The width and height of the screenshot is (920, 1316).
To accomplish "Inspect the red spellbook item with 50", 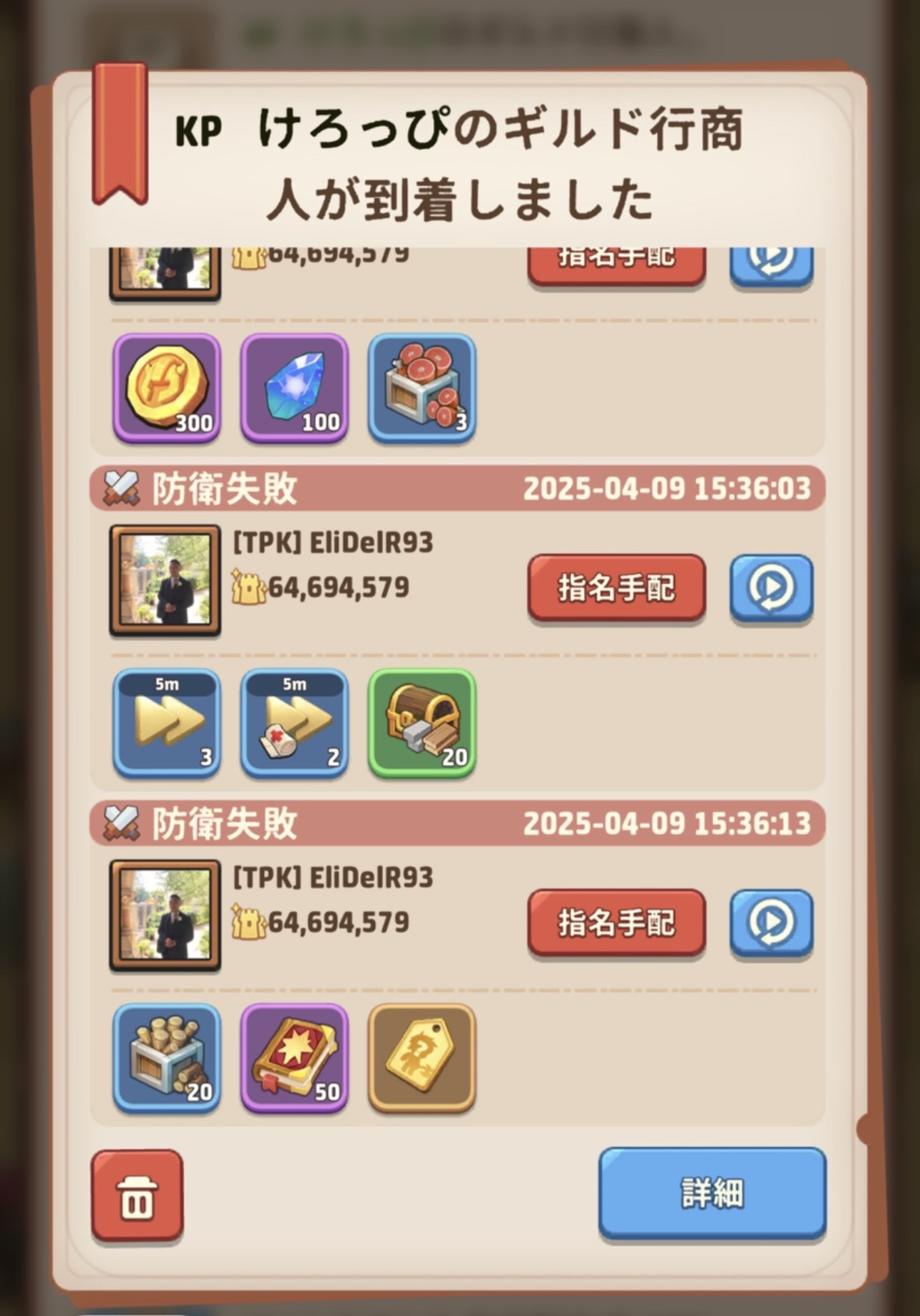I will [294, 1058].
